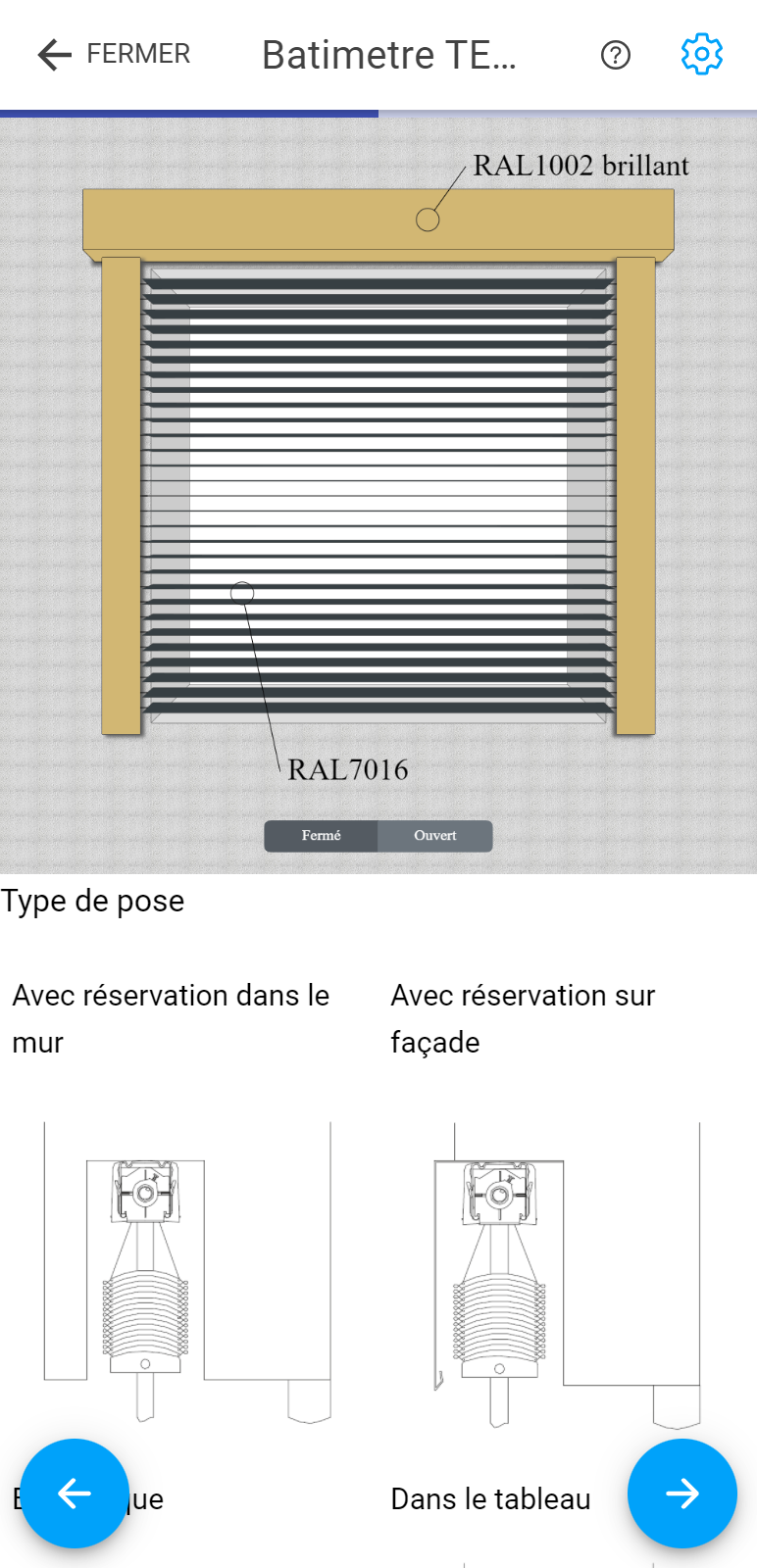
Task: Open the help question mark icon
Action: click(616, 56)
